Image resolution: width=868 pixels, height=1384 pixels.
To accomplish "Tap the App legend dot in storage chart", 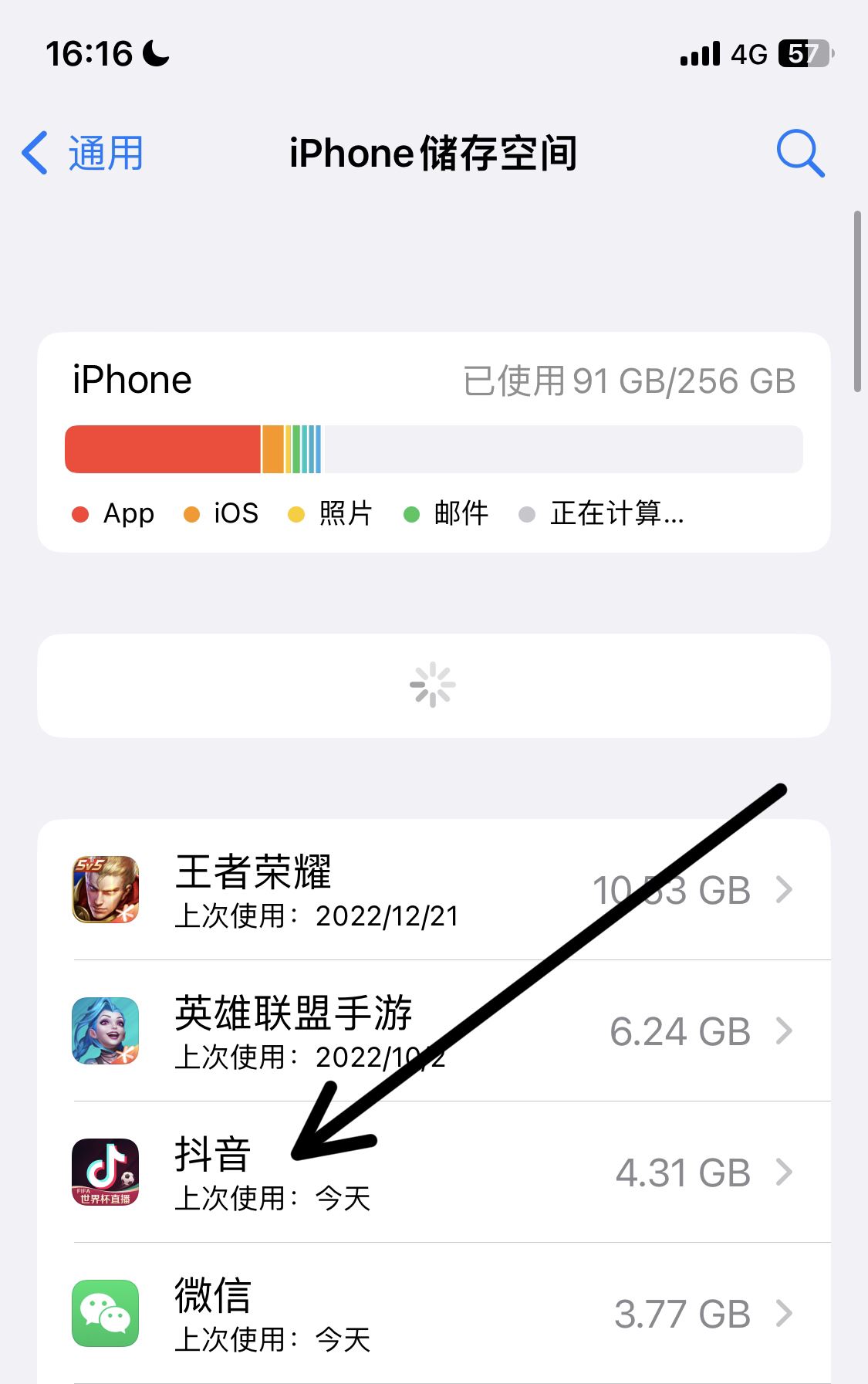I will point(82,513).
